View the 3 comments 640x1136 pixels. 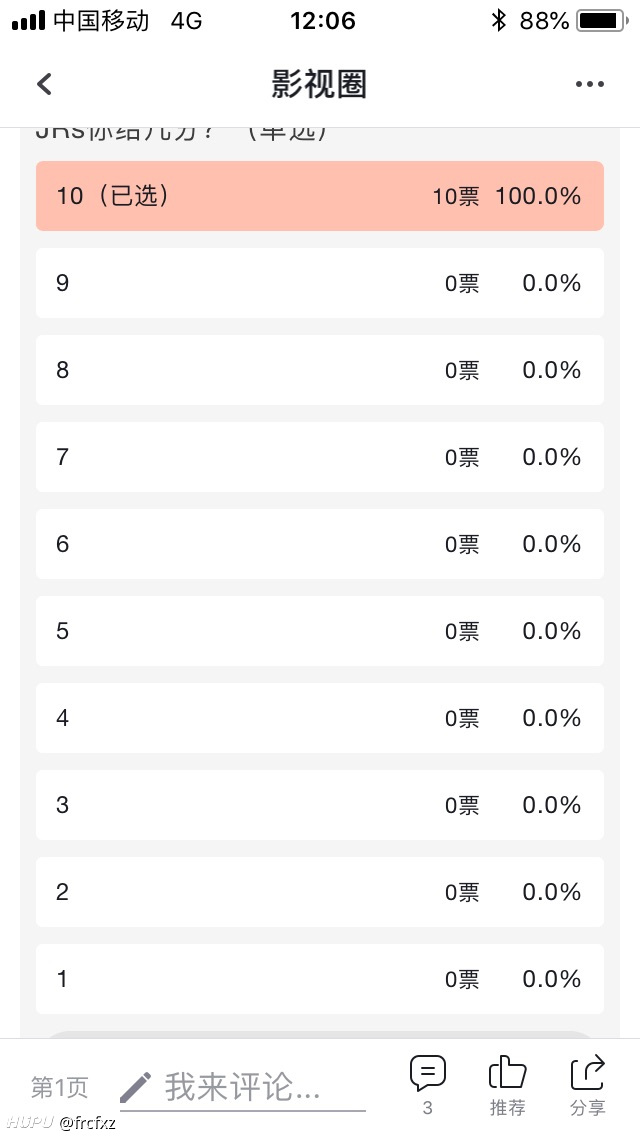click(428, 1085)
